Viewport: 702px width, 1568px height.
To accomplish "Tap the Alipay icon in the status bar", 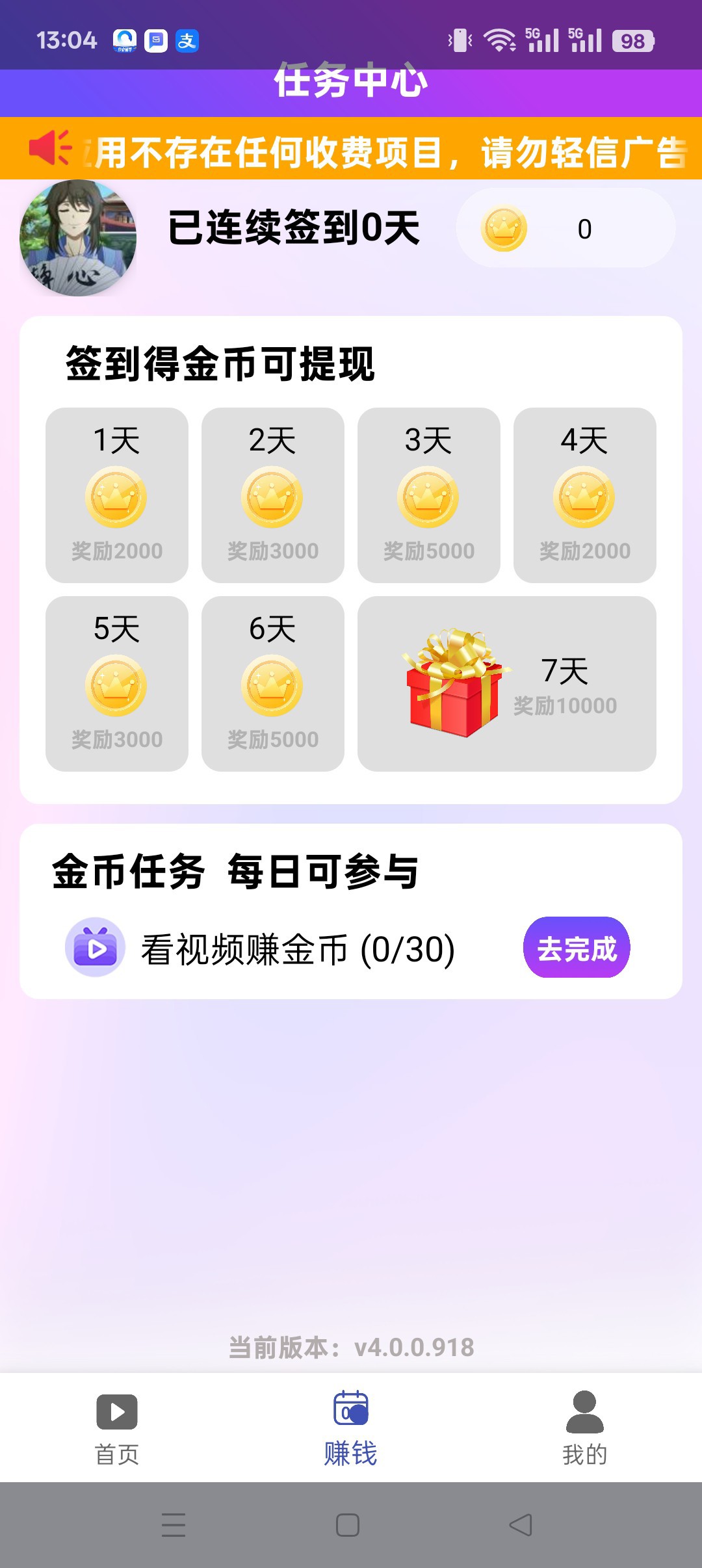I will [x=186, y=40].
